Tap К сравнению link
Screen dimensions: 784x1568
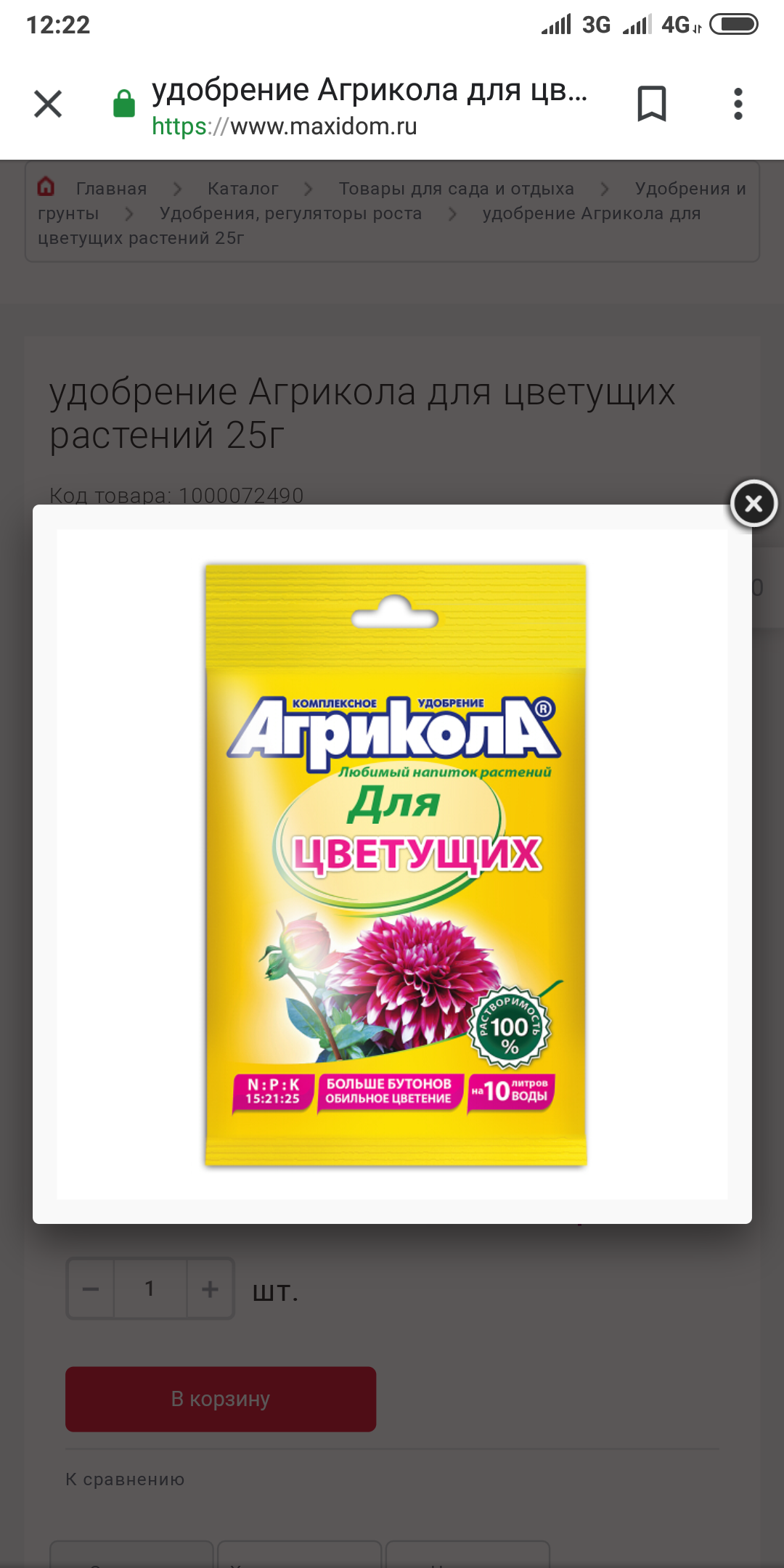(125, 1479)
